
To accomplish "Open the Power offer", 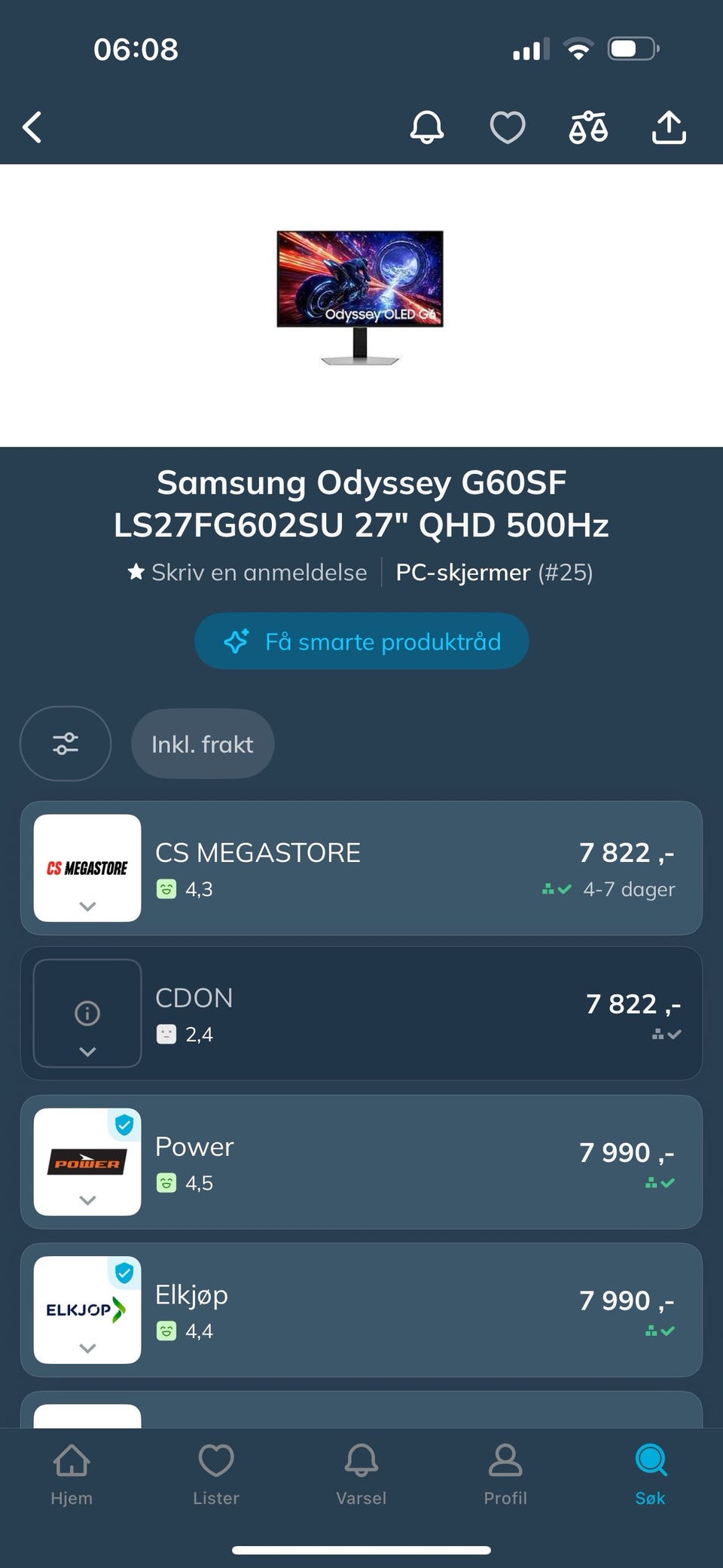I will coord(361,1162).
